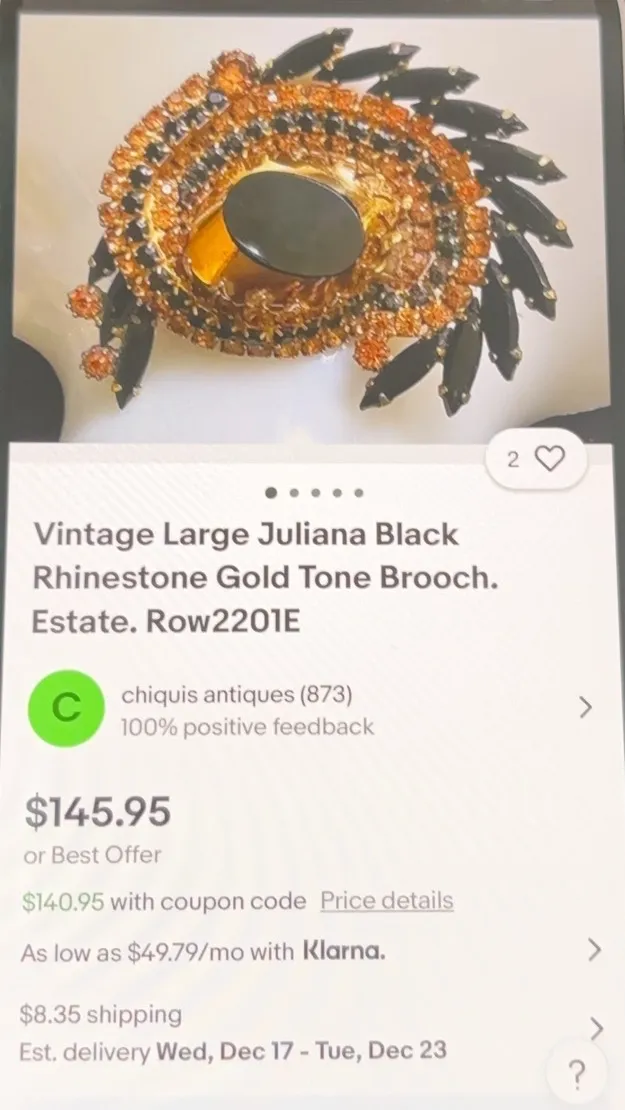Open the help question mark button
625x1110 pixels.
(577, 1075)
